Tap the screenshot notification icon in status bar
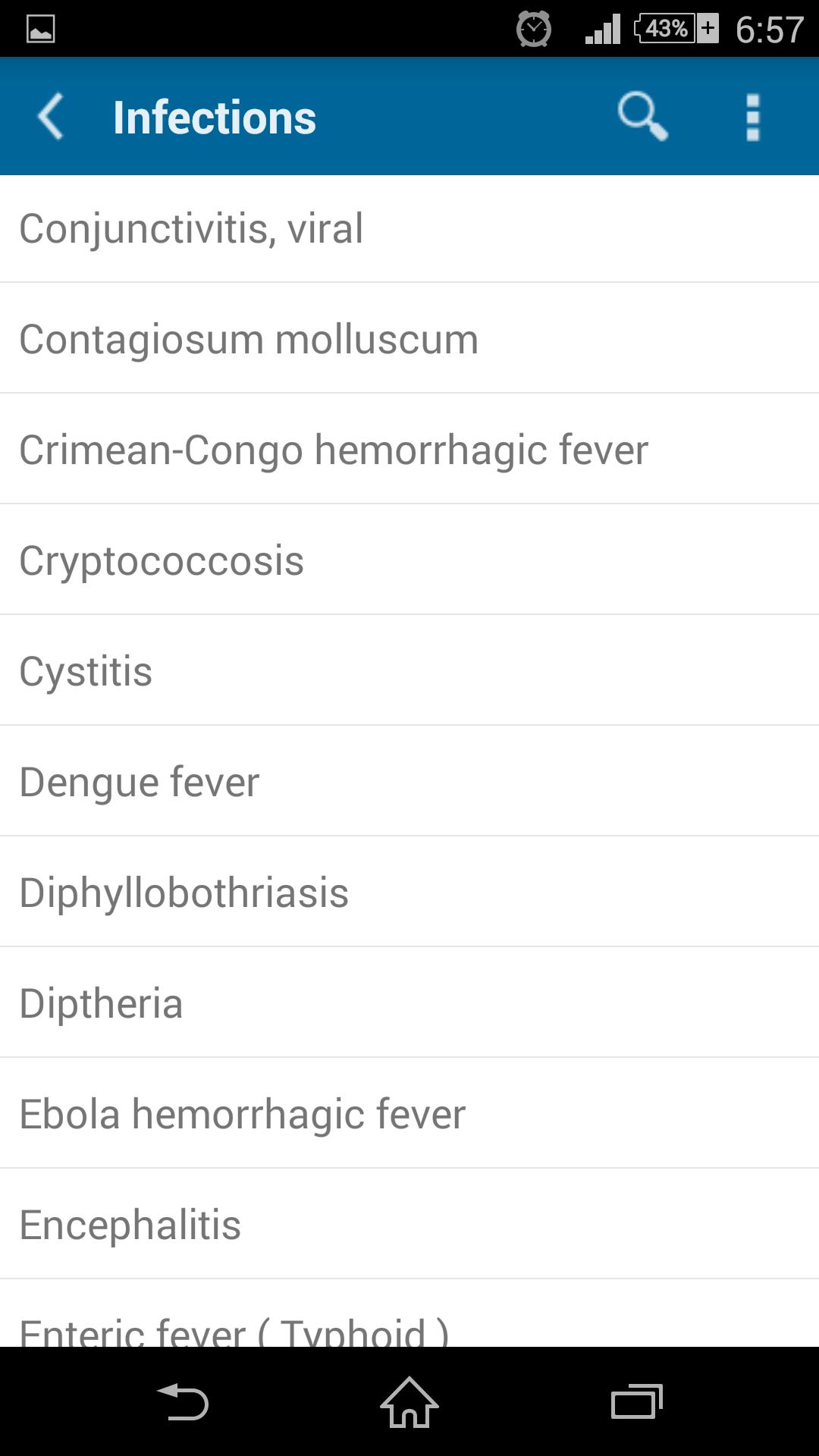 [x=39, y=29]
